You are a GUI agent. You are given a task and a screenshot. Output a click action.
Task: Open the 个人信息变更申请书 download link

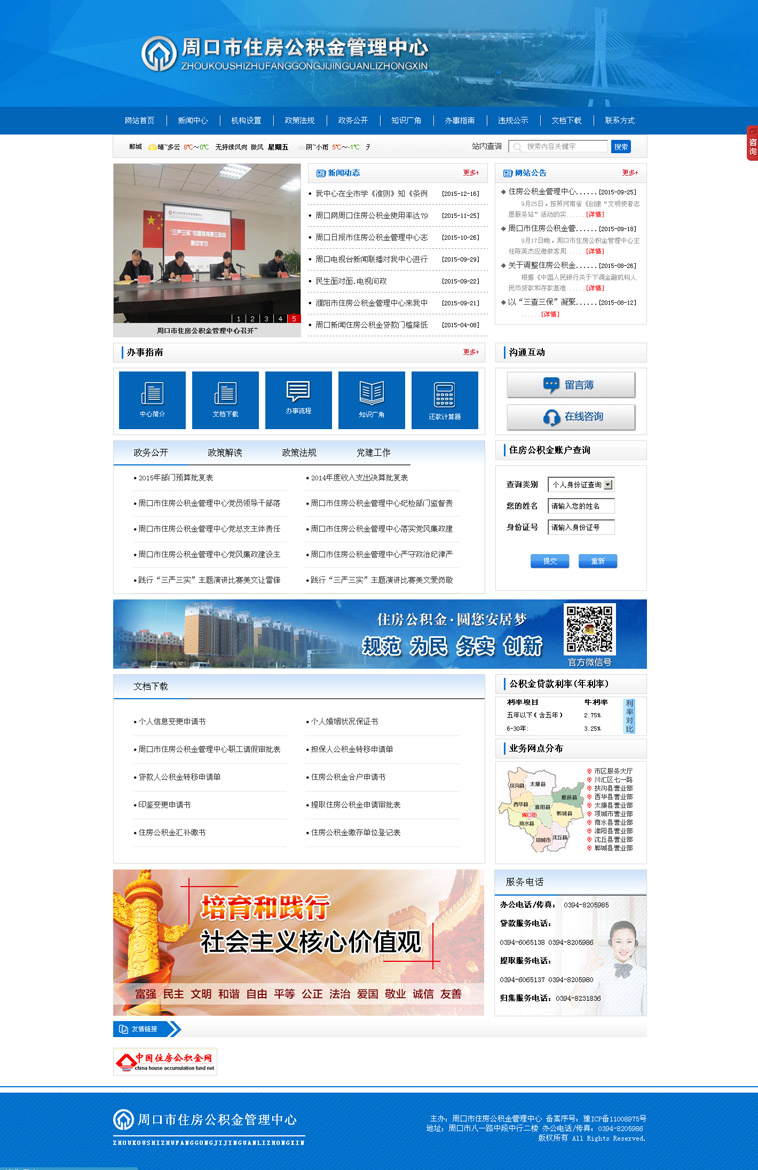[x=172, y=721]
